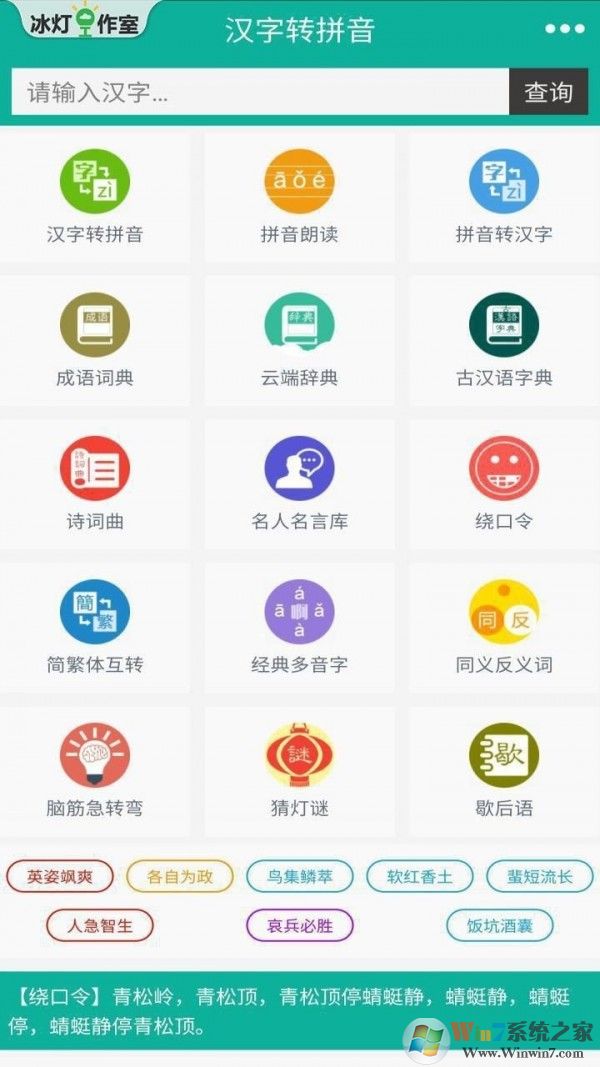The height and width of the screenshot is (1067, 600).
Task: Browse the 诗词曲 section
Action: tap(95, 484)
